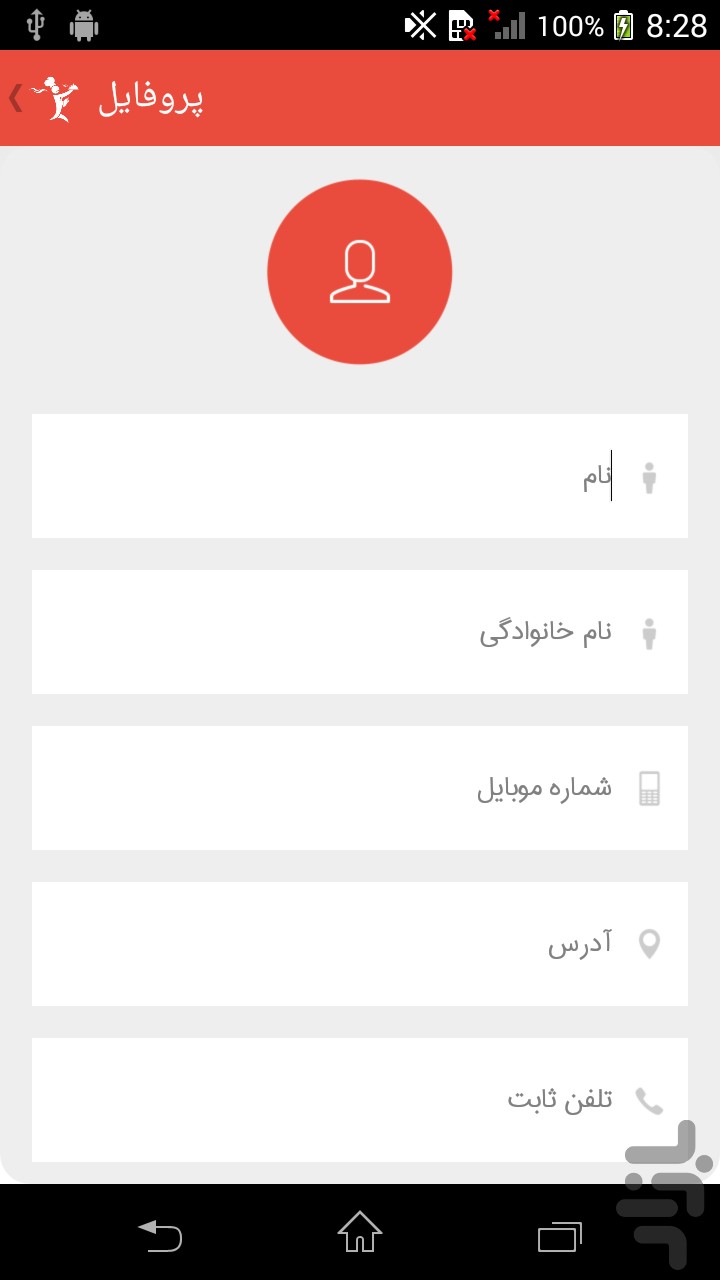Tap the profile avatar picture
This screenshot has width=720, height=1280.
(x=360, y=272)
